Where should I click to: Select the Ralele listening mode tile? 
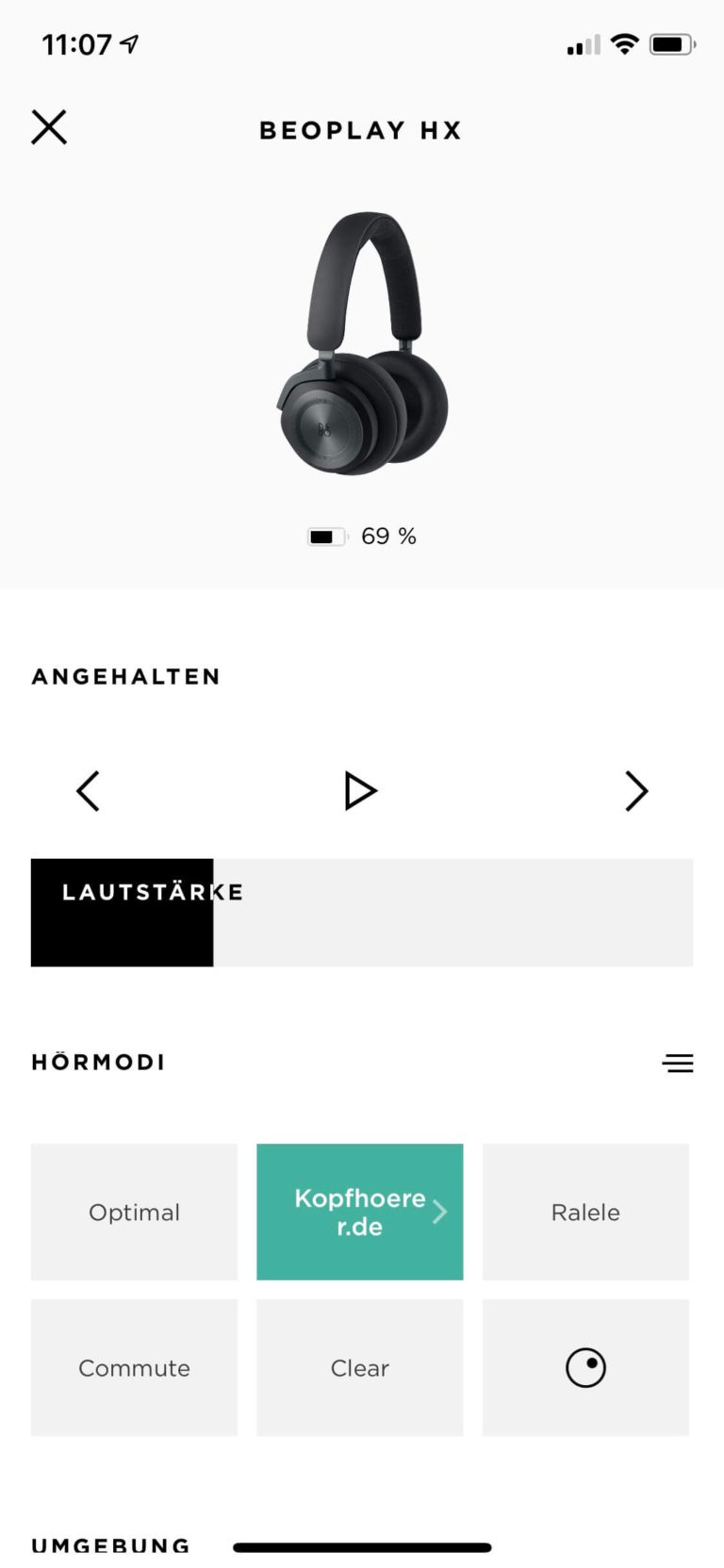(x=585, y=1213)
